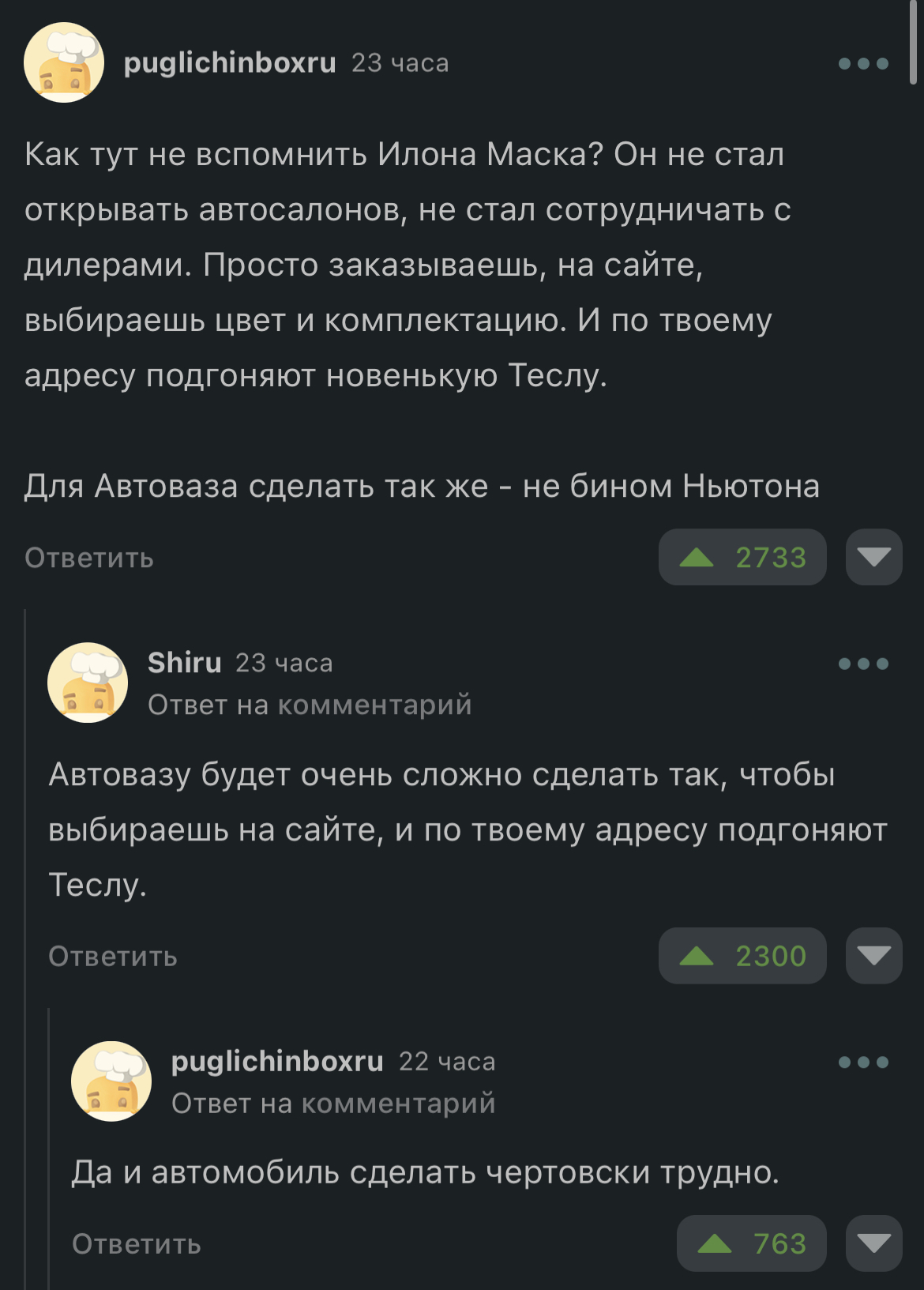Tap Ответить under the 763-vote reply
Viewport: 924px width, 1290px height.
tap(137, 1244)
